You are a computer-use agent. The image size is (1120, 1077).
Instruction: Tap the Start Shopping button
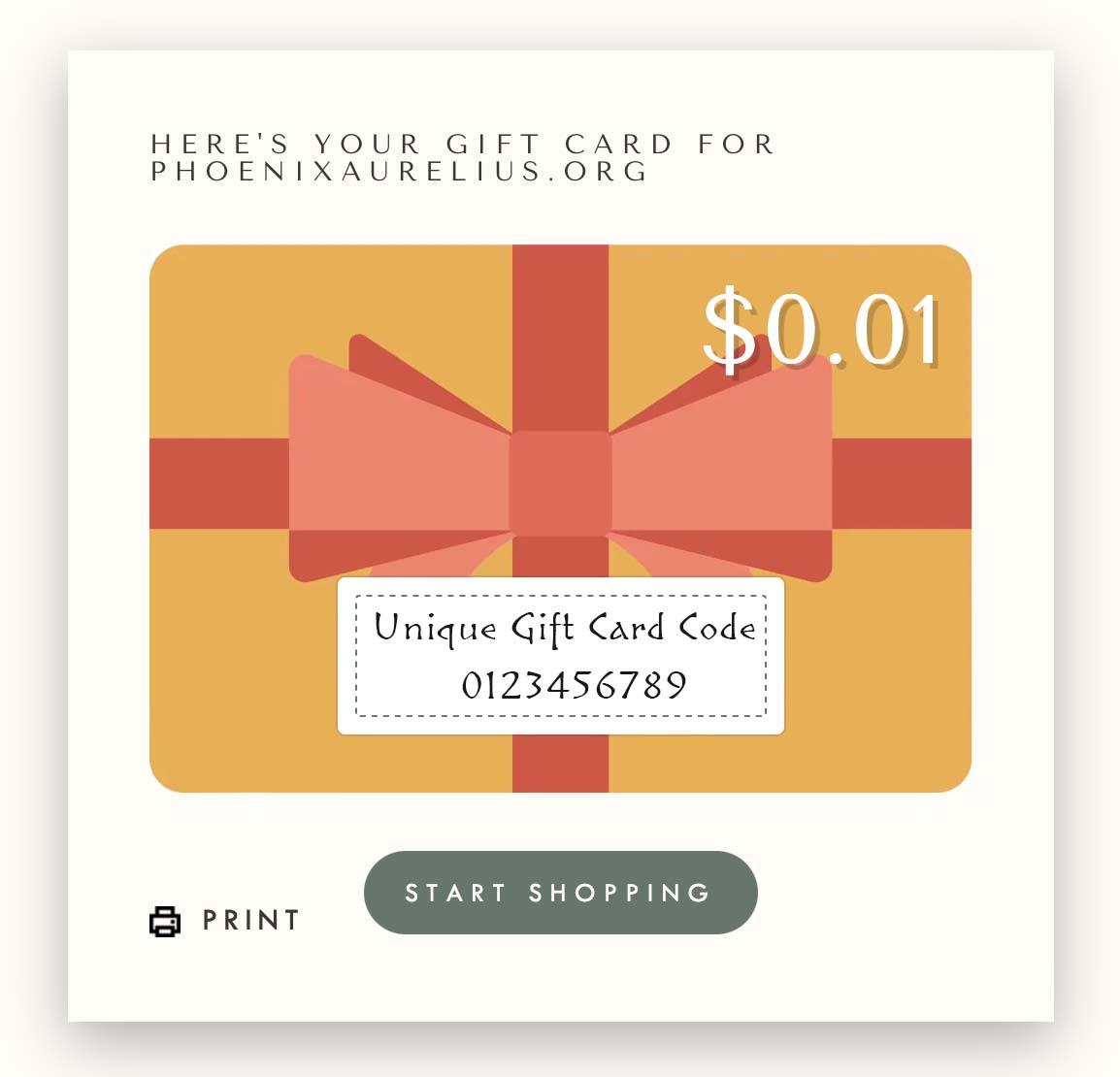point(560,893)
